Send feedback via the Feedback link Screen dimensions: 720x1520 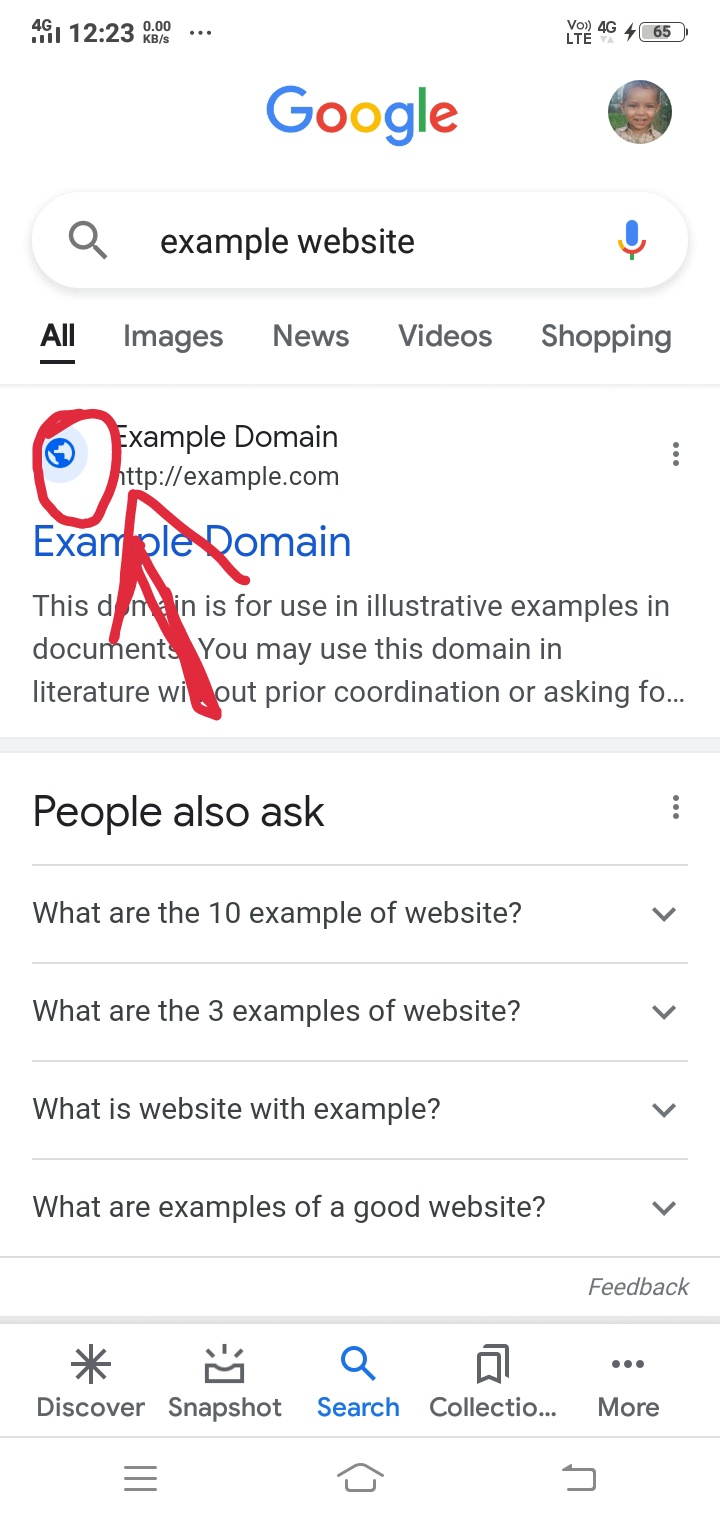638,1287
